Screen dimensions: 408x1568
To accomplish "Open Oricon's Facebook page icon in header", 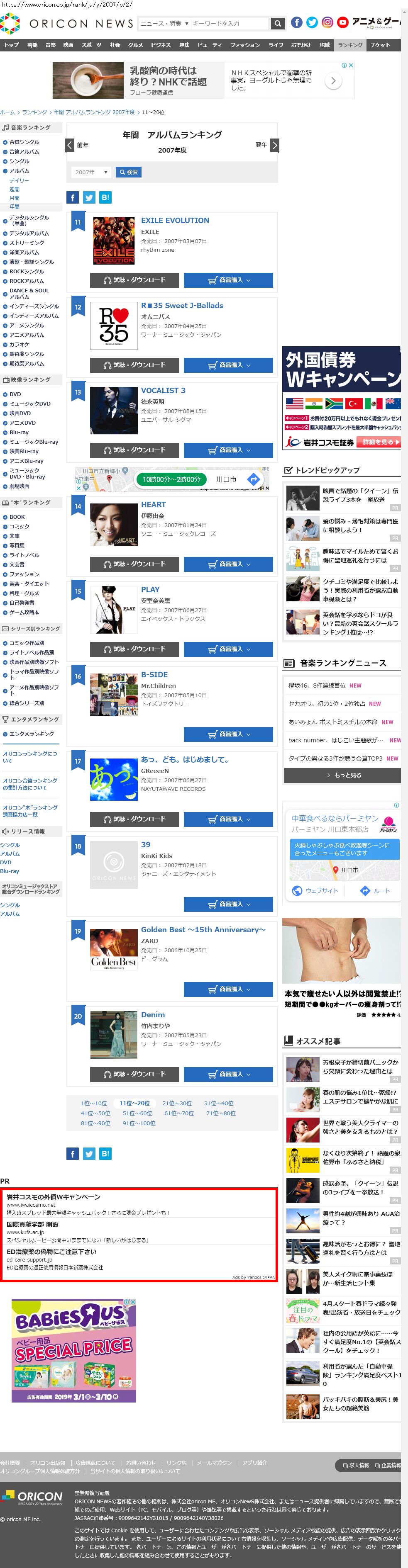I will click(297, 22).
